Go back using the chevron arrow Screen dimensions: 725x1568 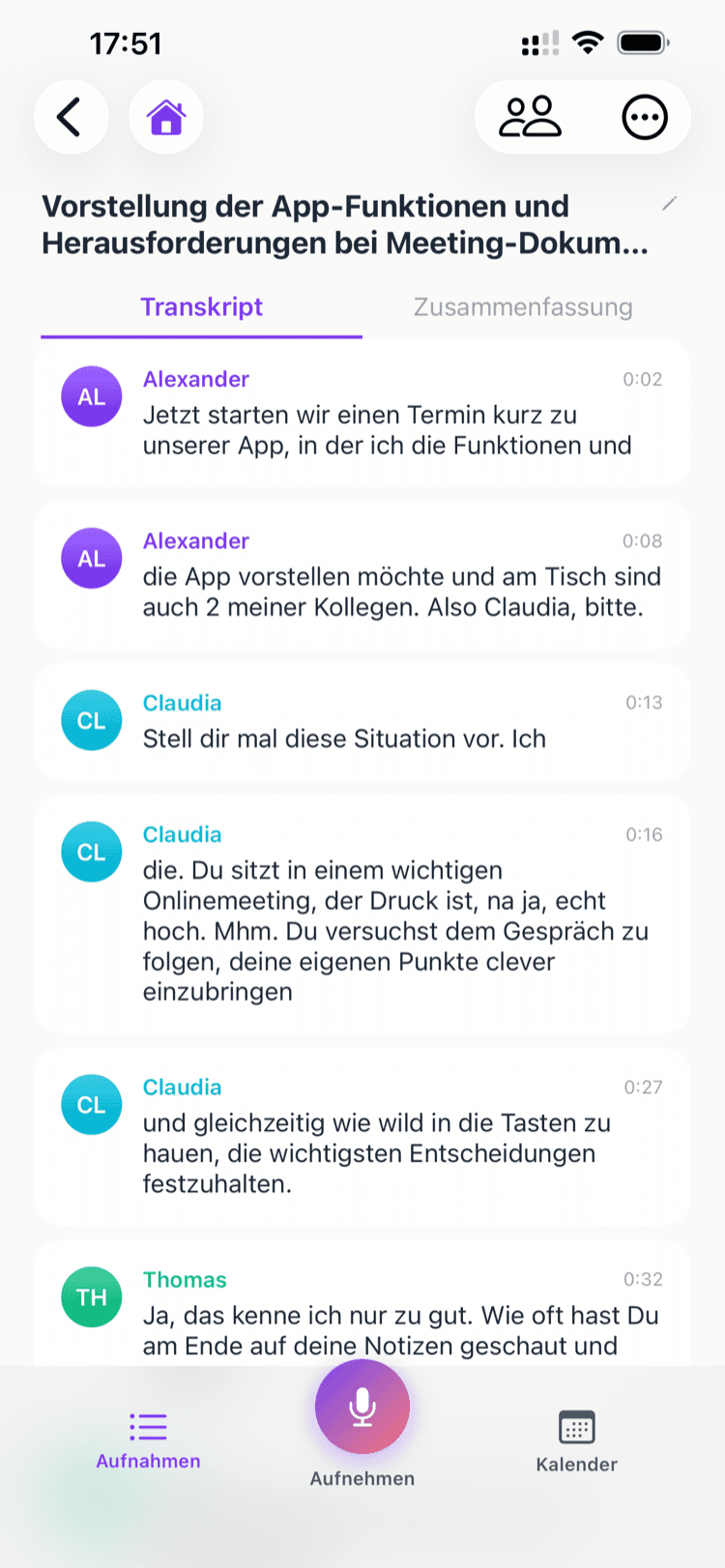point(71,116)
